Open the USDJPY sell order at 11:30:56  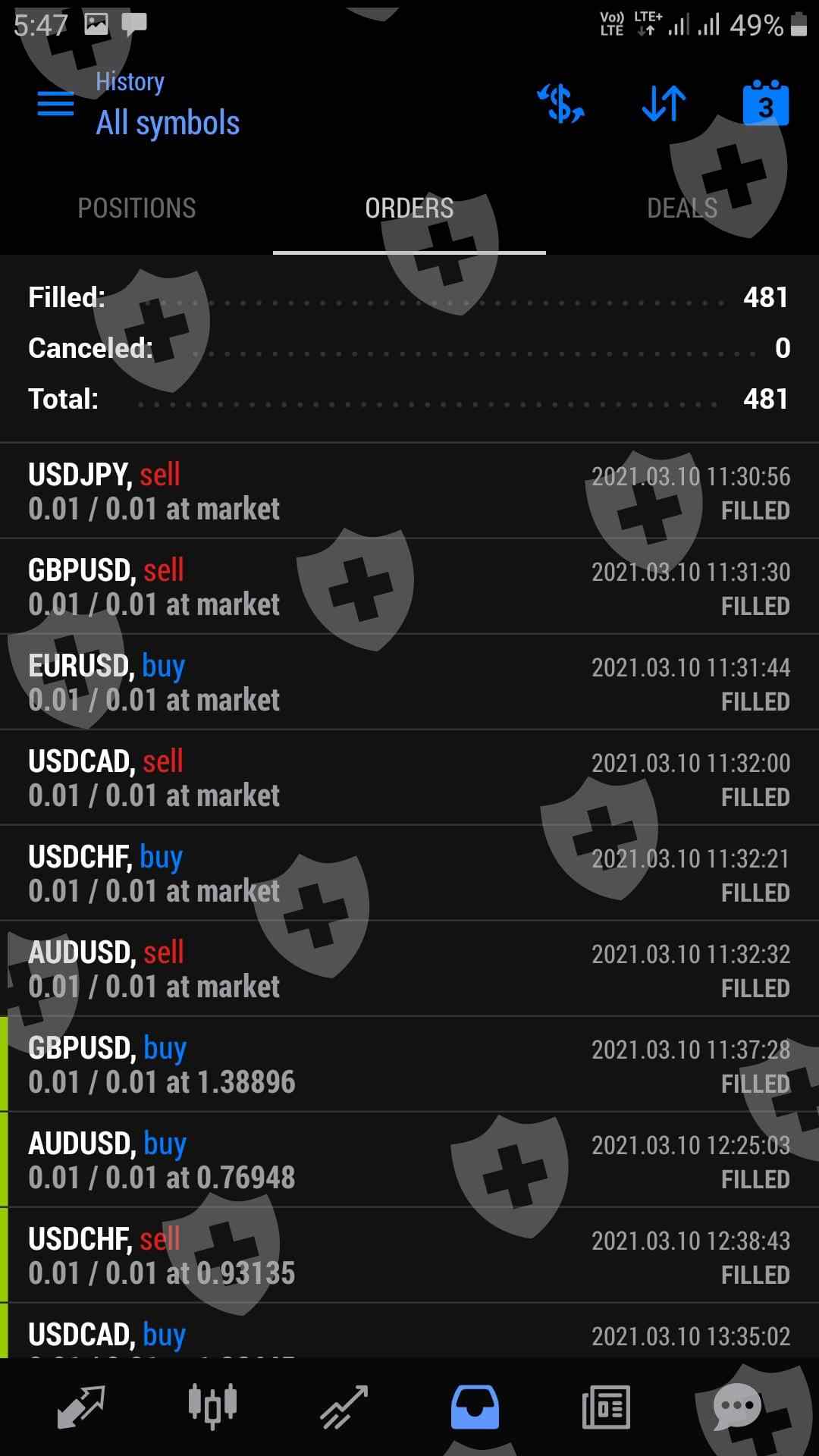[409, 491]
